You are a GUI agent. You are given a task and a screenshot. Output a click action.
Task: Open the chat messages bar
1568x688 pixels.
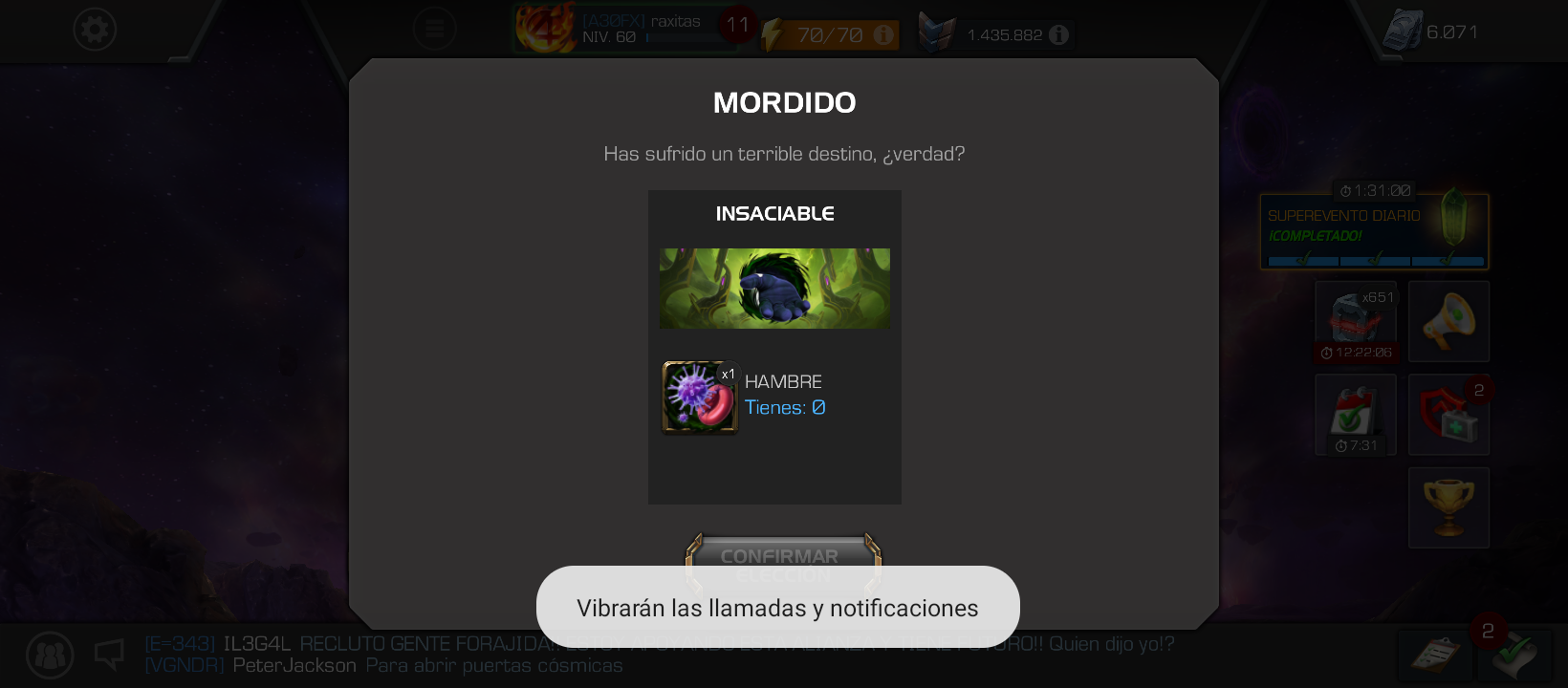click(660, 655)
